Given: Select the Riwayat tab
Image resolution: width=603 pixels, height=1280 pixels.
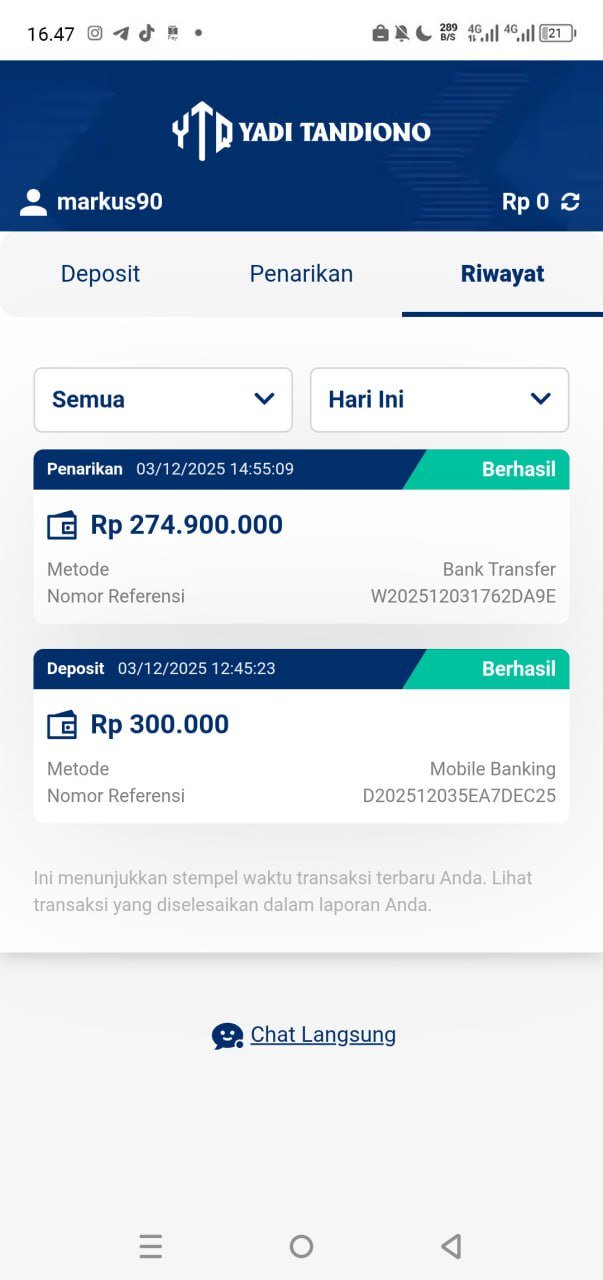Looking at the screenshot, I should click(x=502, y=274).
